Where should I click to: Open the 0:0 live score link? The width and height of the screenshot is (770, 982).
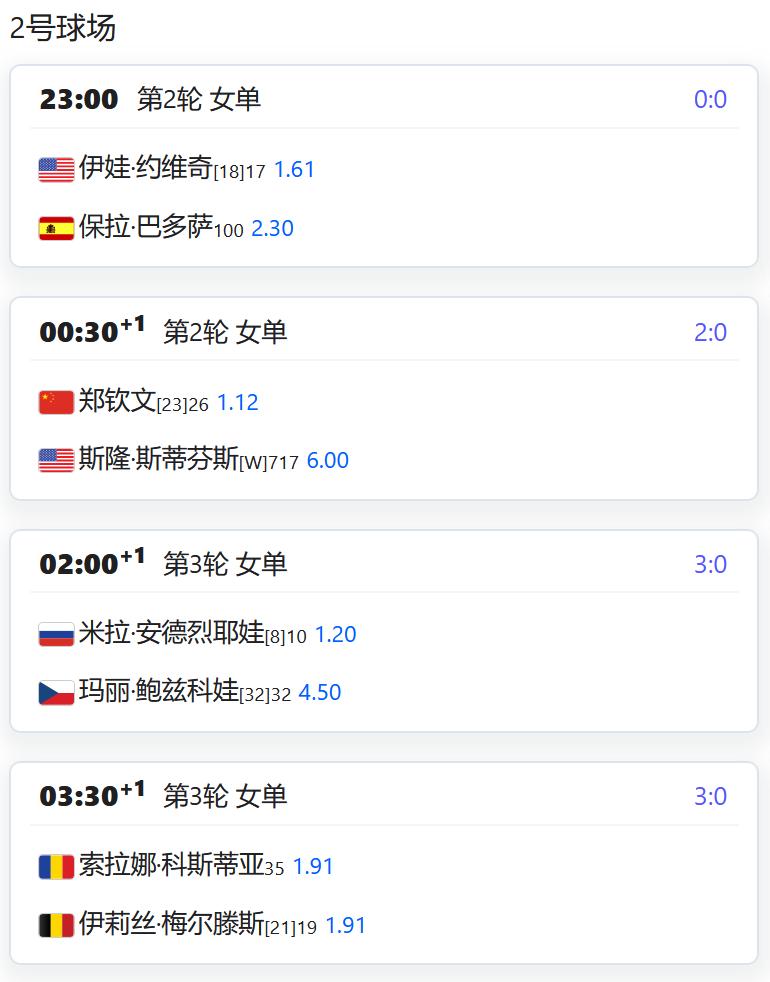tap(713, 100)
